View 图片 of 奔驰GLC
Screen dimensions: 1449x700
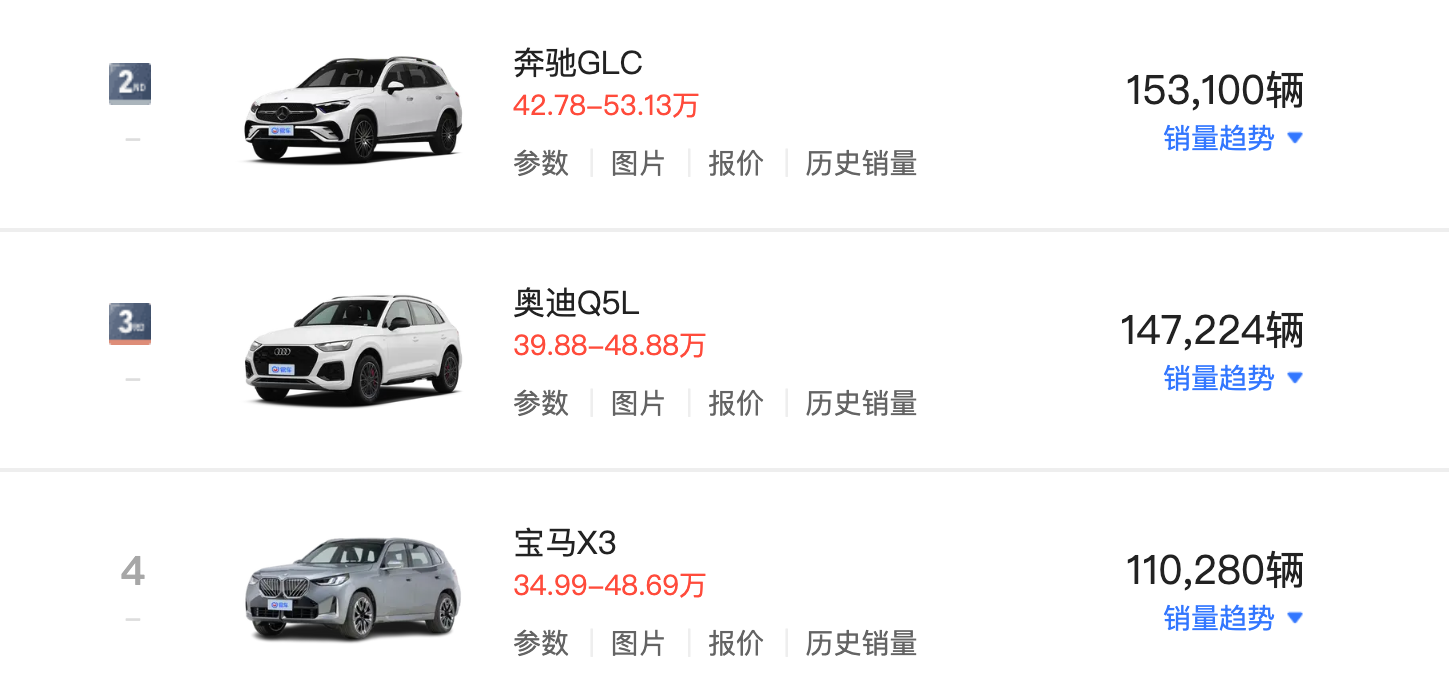click(x=638, y=163)
